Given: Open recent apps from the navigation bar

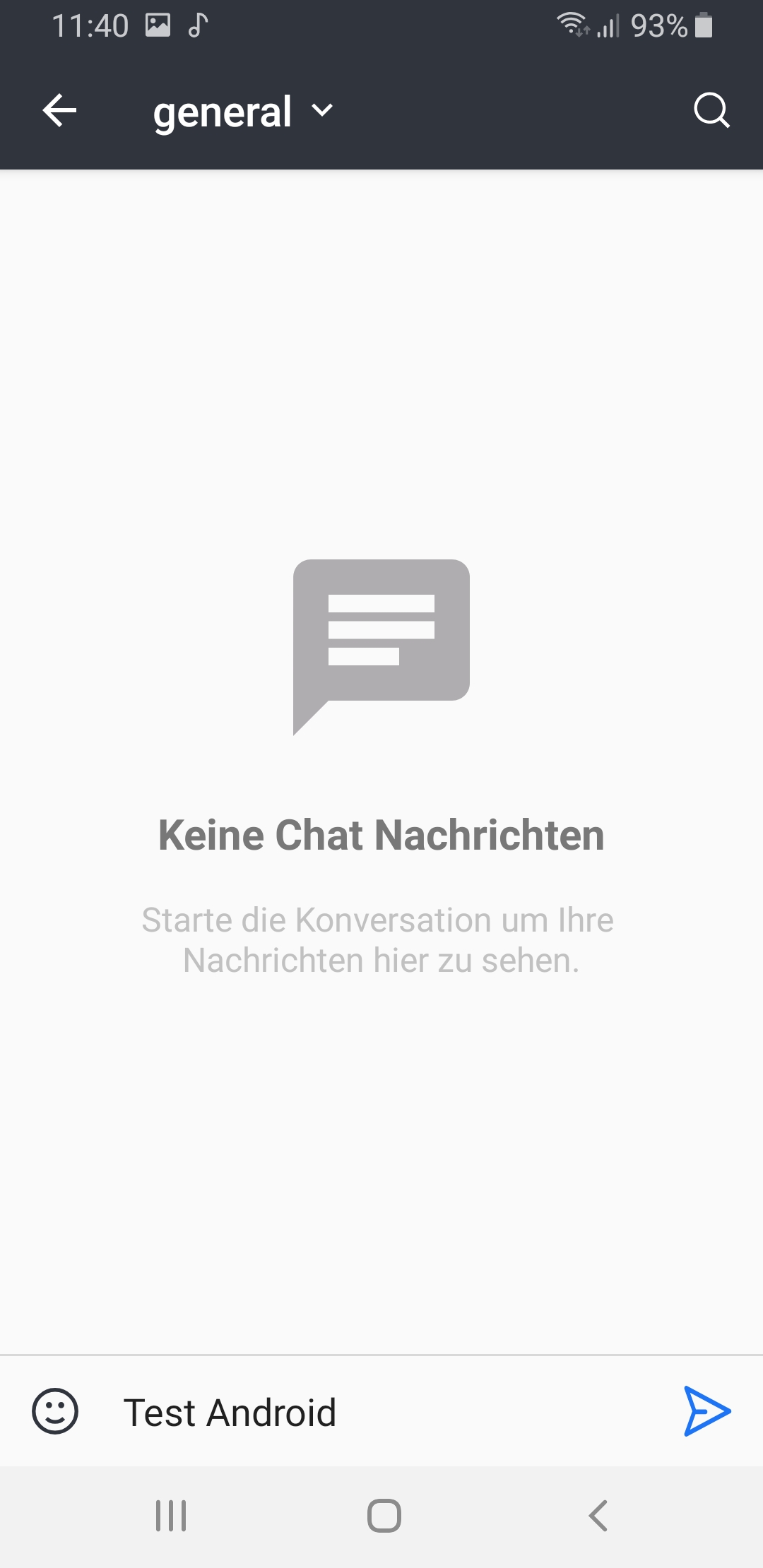Looking at the screenshot, I should click(x=171, y=1516).
